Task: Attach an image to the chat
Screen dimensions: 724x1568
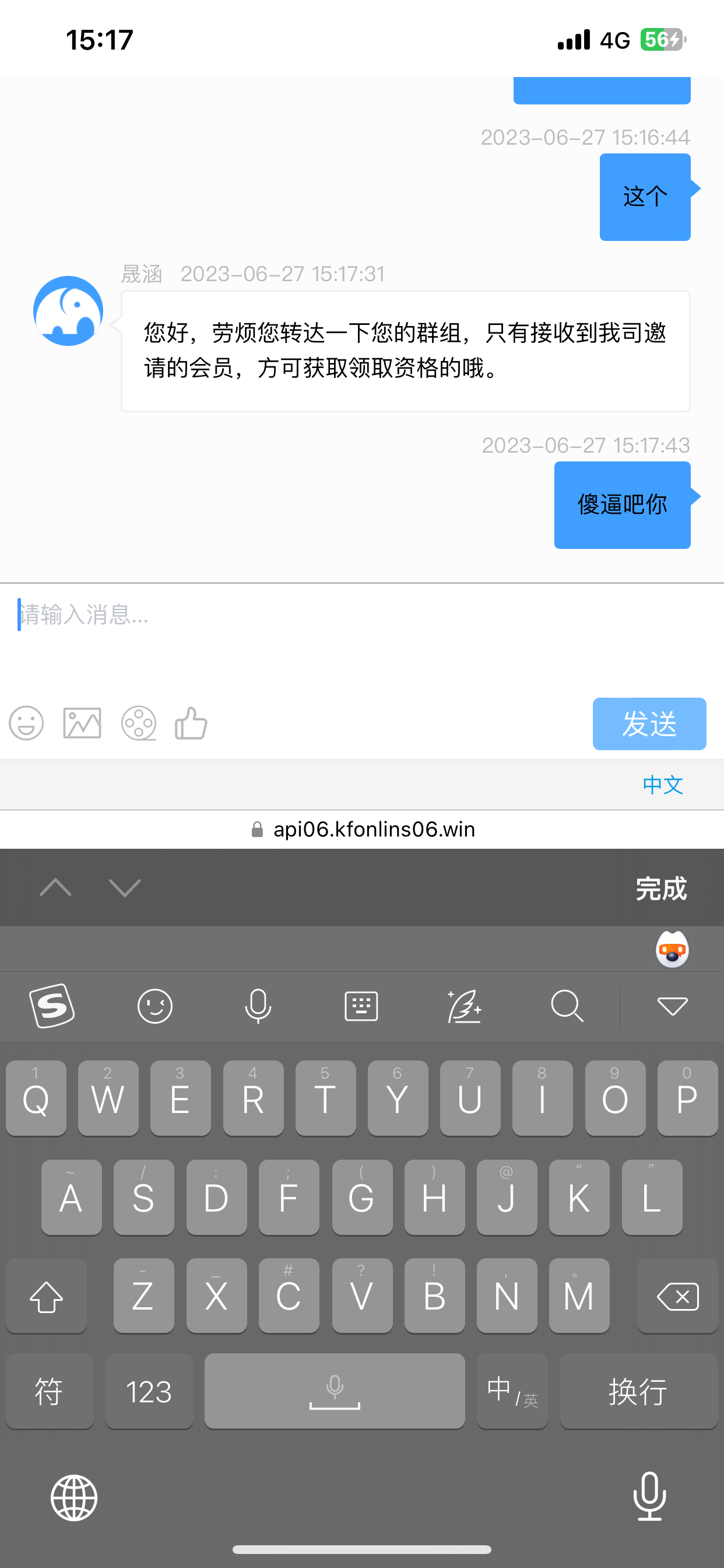Action: click(82, 723)
